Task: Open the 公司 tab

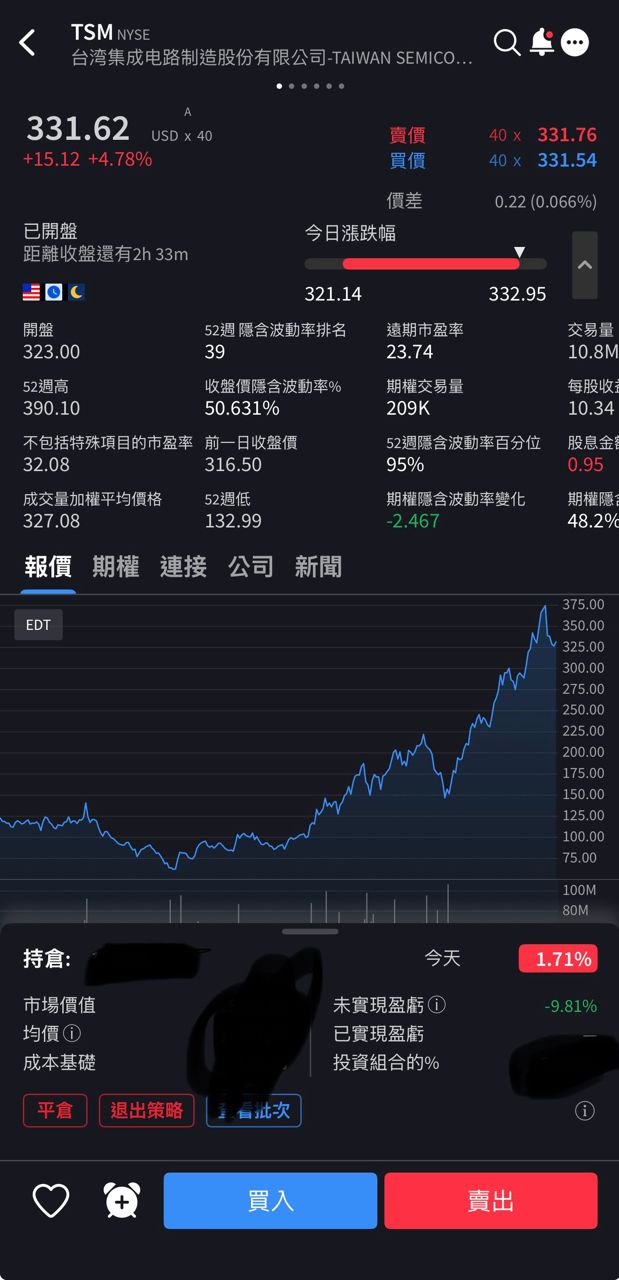Action: (250, 567)
